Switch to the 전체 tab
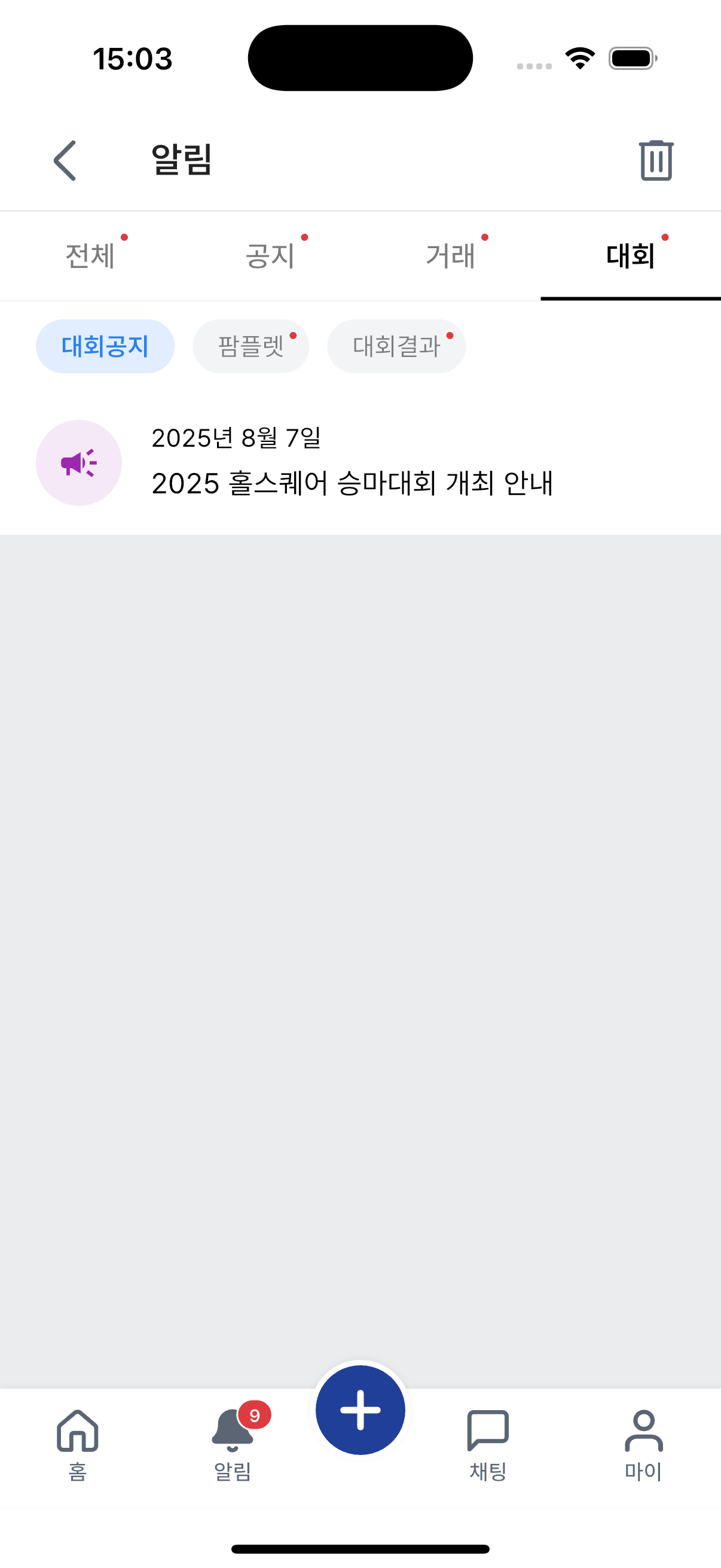Image resolution: width=721 pixels, height=1568 pixels. point(90,256)
